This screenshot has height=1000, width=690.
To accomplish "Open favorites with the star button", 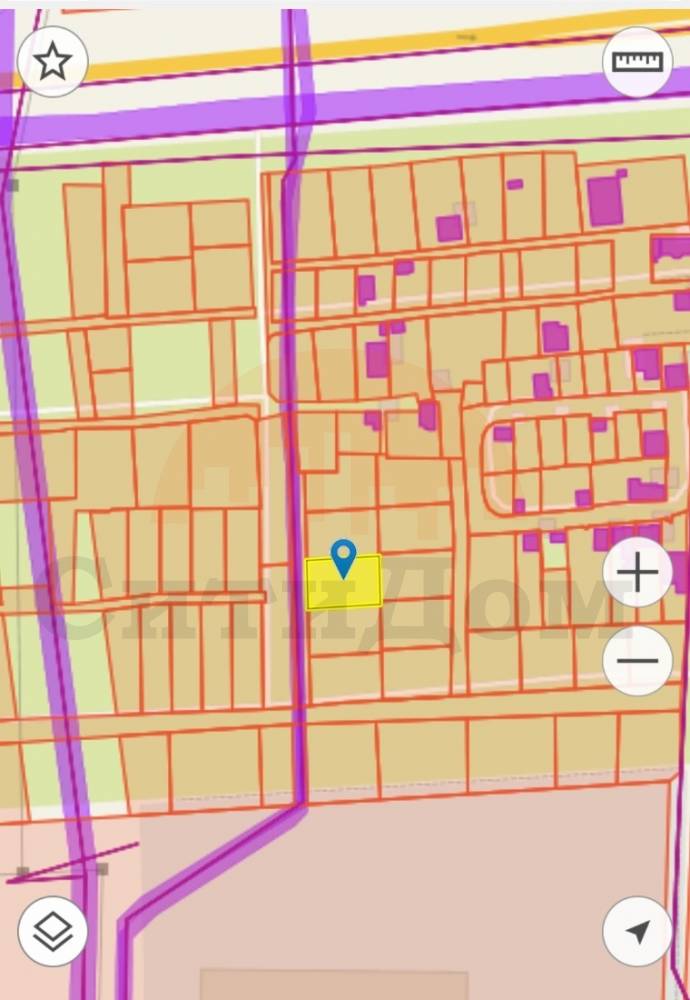I will (52, 62).
